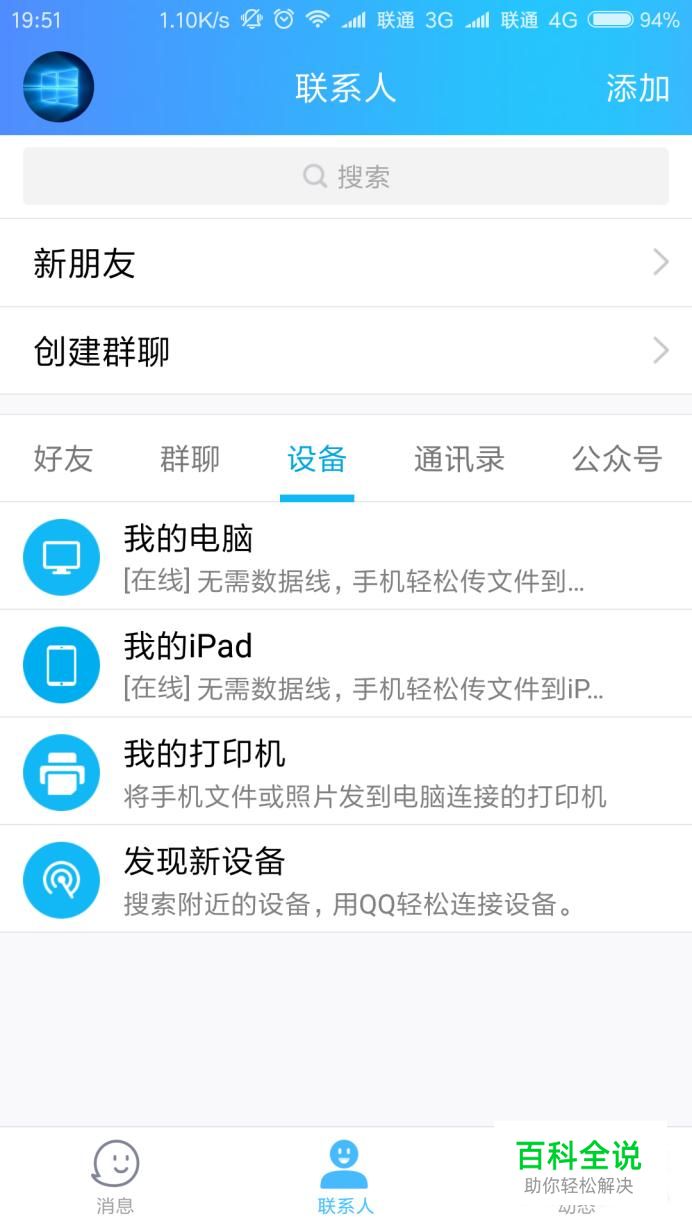692x1230 pixels.
Task: Open 我的电脑 device
Action: pyautogui.click(x=346, y=557)
